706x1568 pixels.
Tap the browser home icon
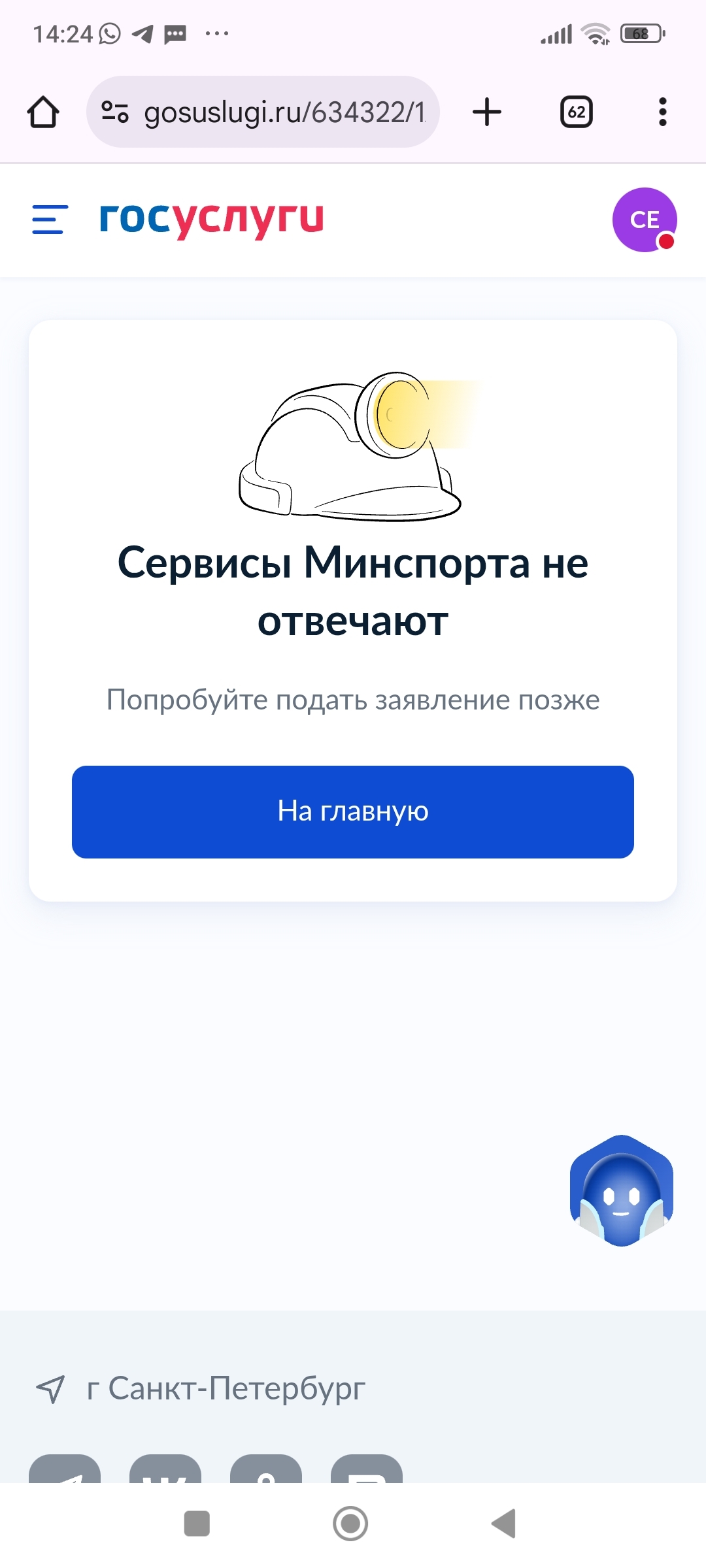(x=43, y=112)
